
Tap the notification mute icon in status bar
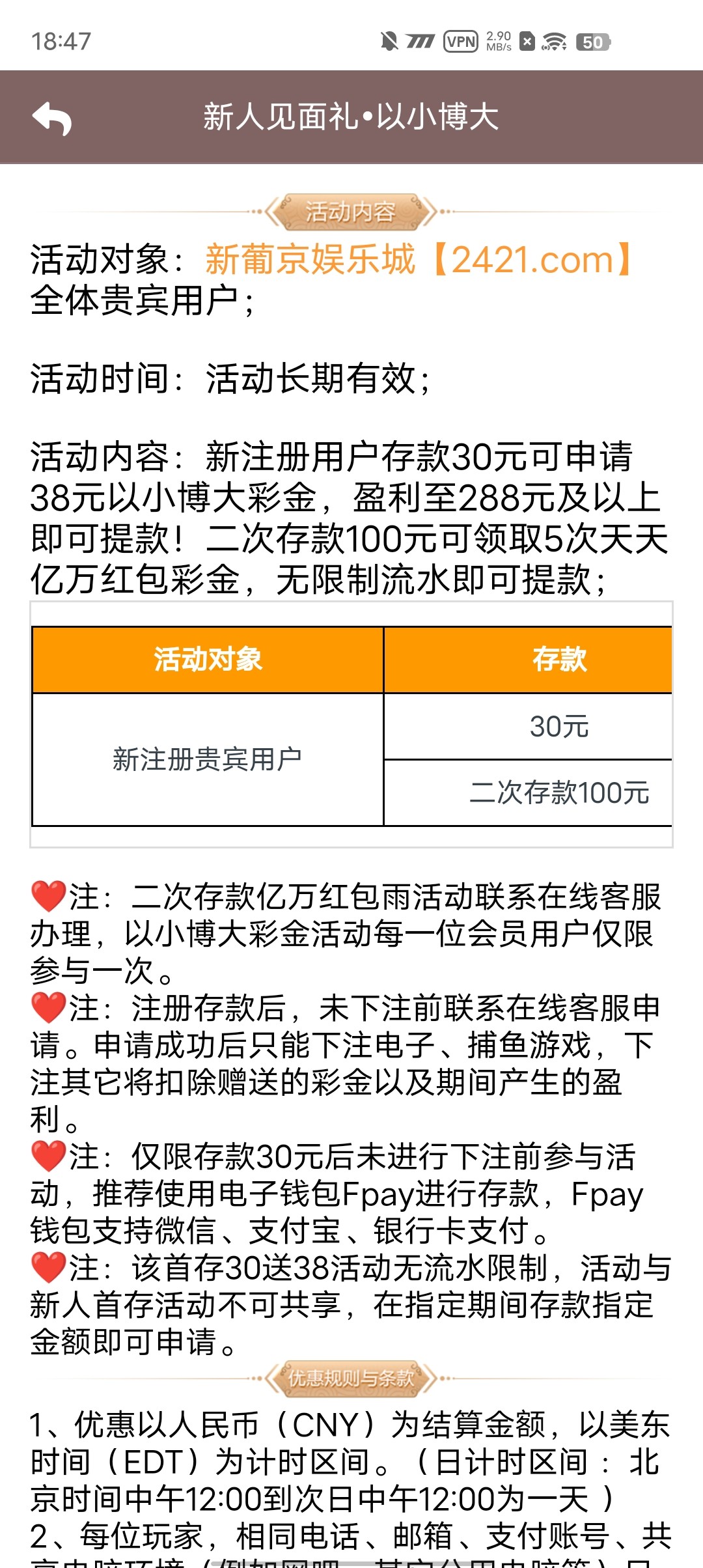tap(389, 41)
